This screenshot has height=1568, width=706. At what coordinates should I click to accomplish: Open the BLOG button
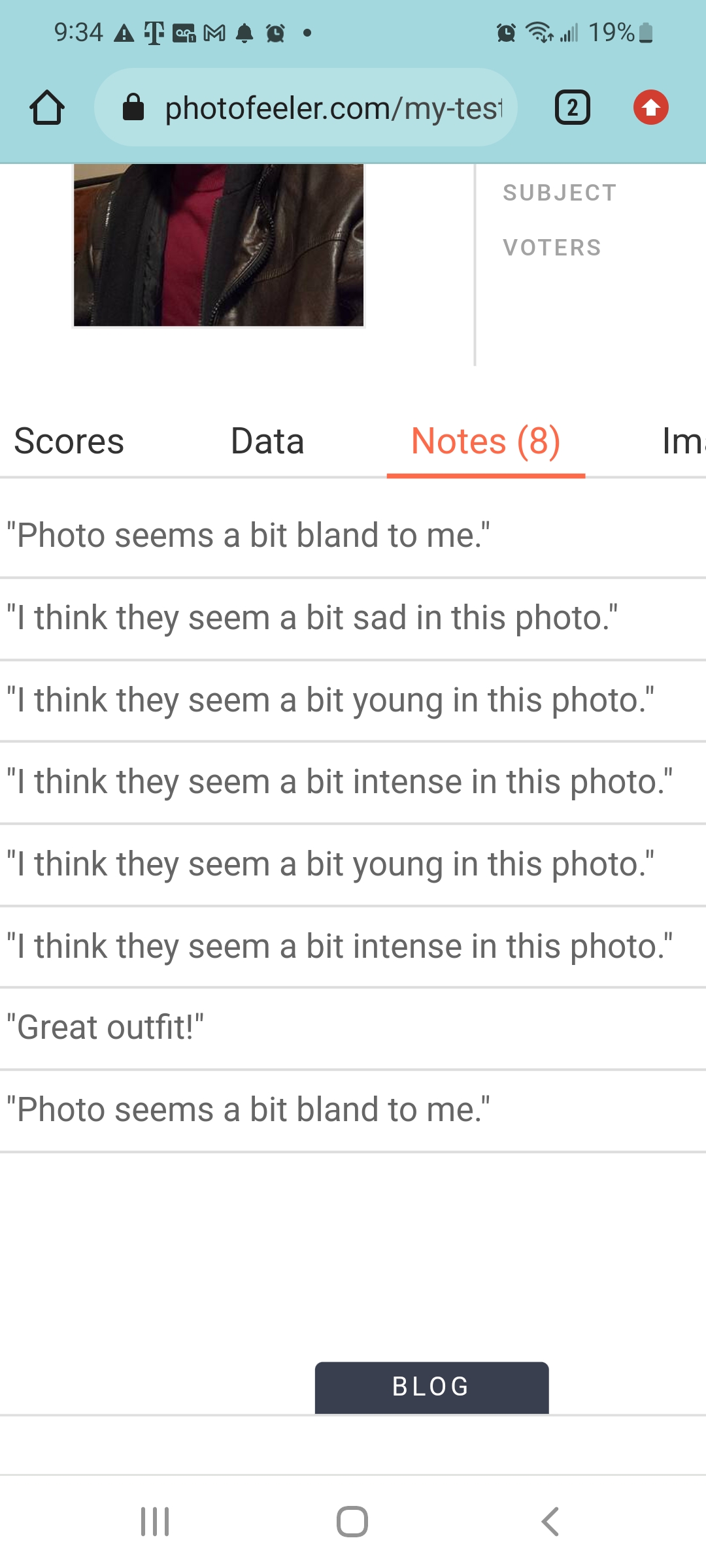[431, 1388]
